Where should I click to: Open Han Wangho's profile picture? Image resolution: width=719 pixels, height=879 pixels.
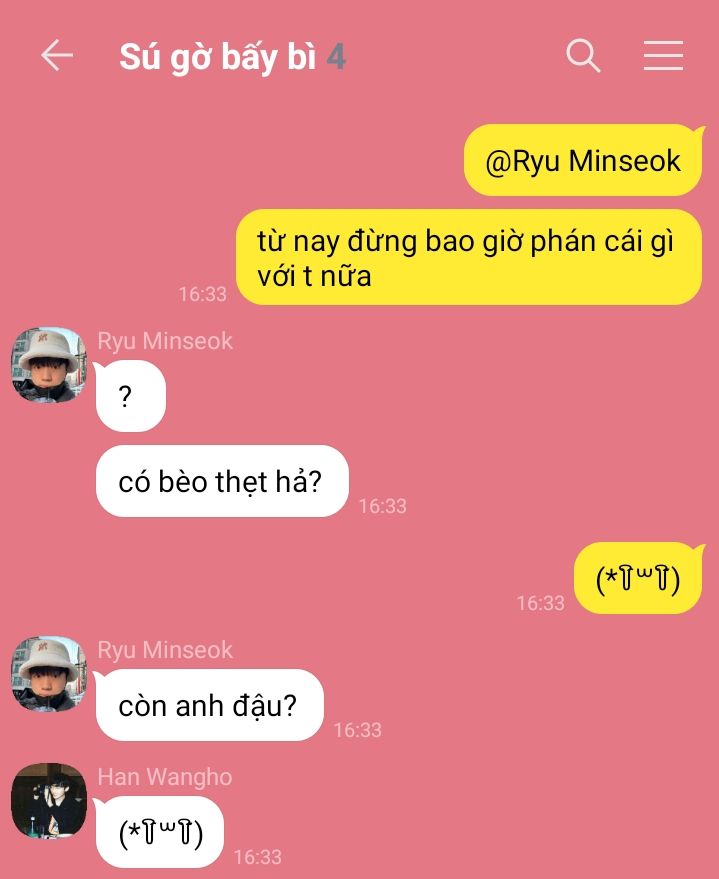click(48, 801)
